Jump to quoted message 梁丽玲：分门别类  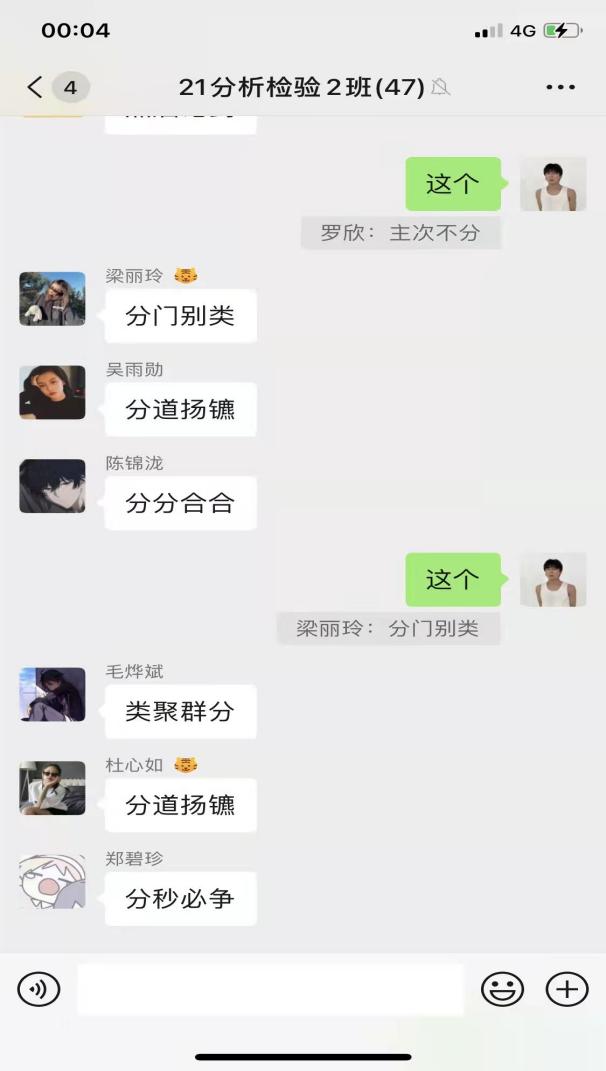pos(388,629)
